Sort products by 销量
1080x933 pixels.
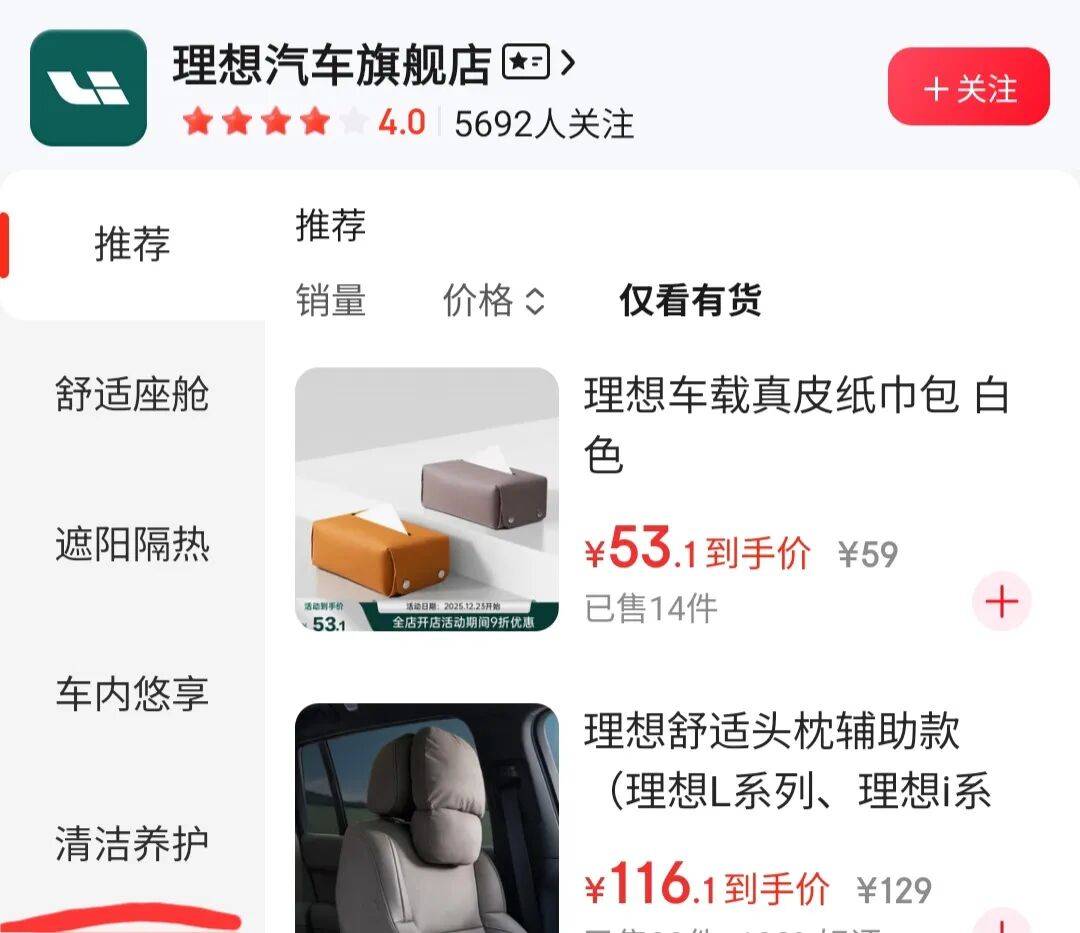pyautogui.click(x=331, y=300)
